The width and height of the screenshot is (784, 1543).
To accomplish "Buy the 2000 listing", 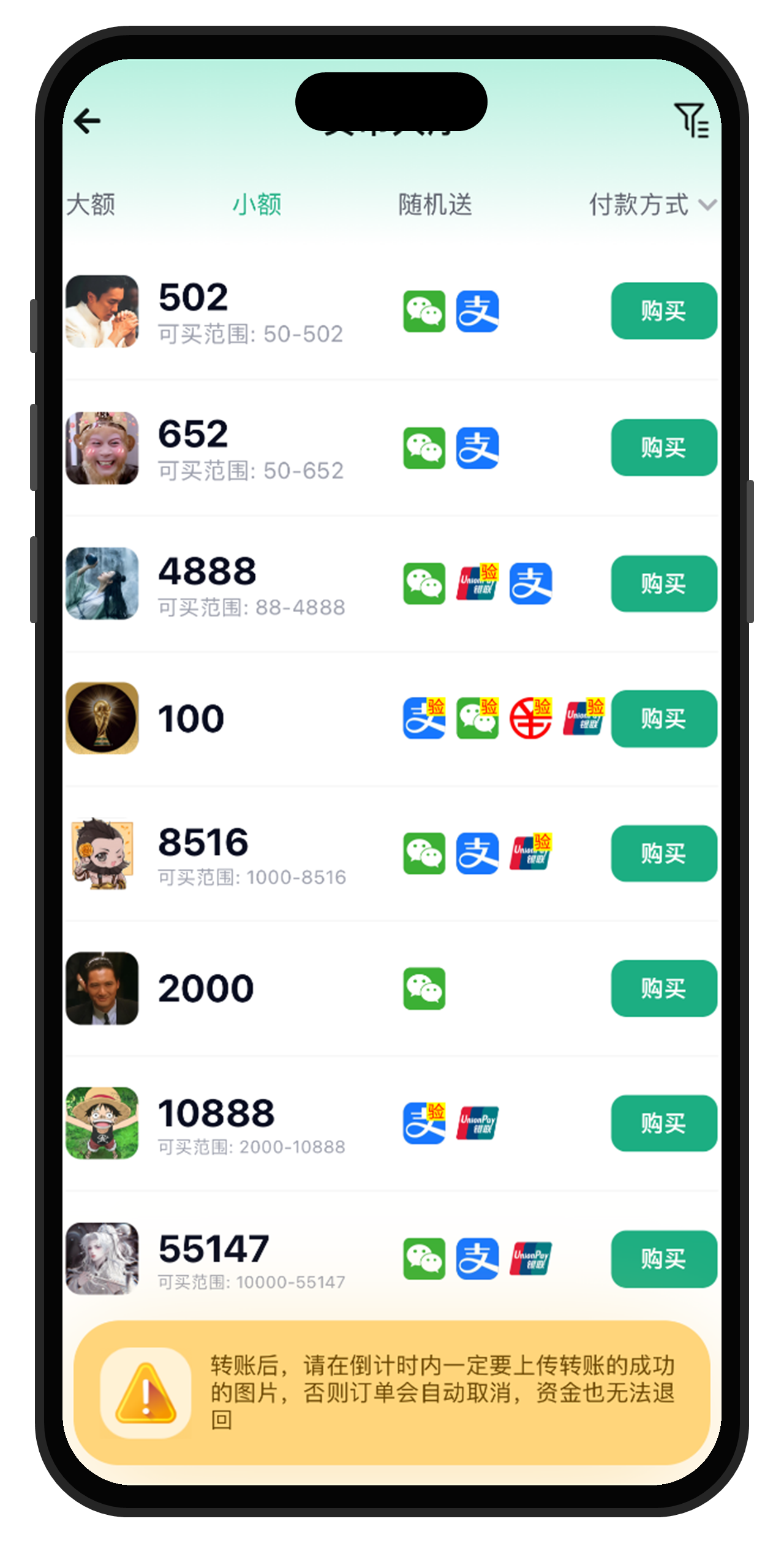I will [x=664, y=988].
